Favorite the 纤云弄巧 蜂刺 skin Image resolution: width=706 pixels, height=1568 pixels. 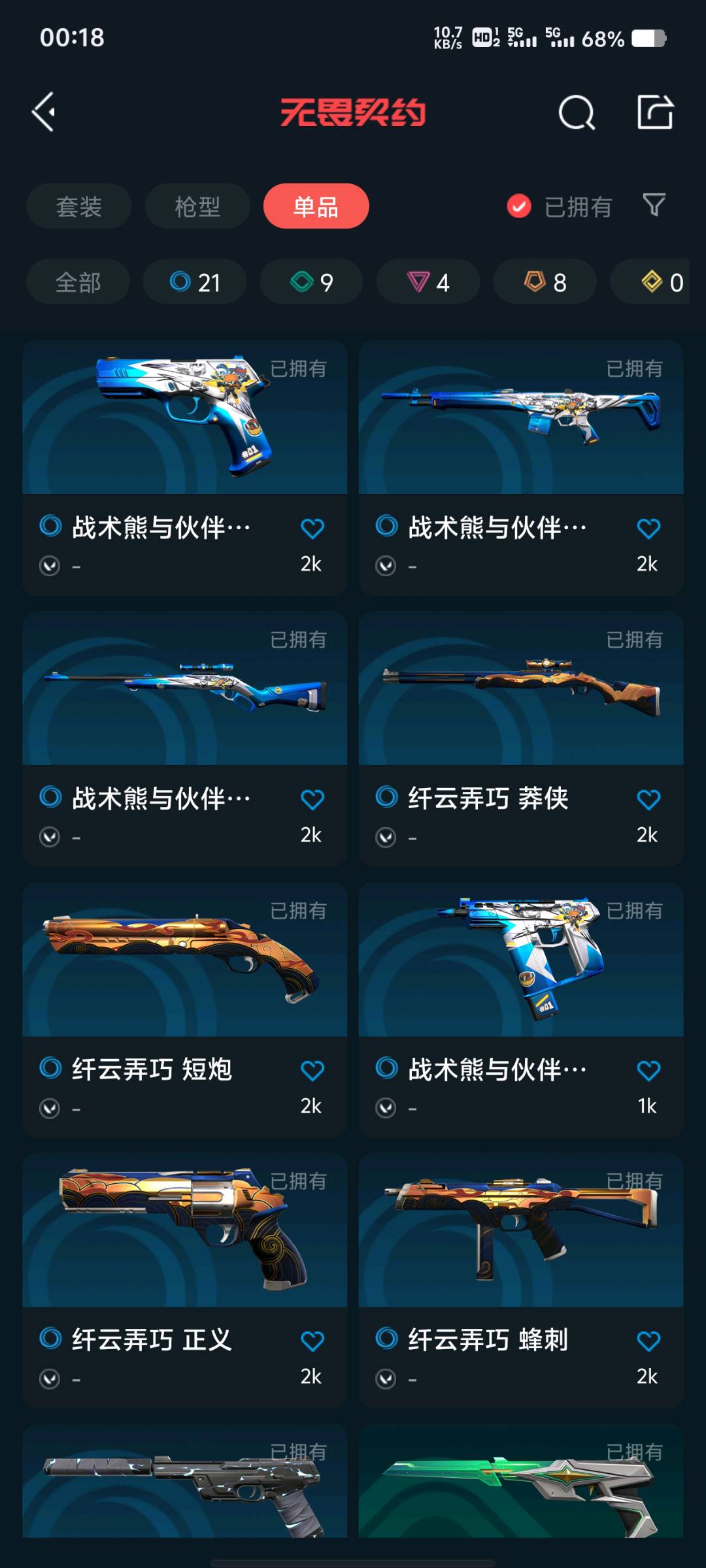pyautogui.click(x=648, y=1341)
